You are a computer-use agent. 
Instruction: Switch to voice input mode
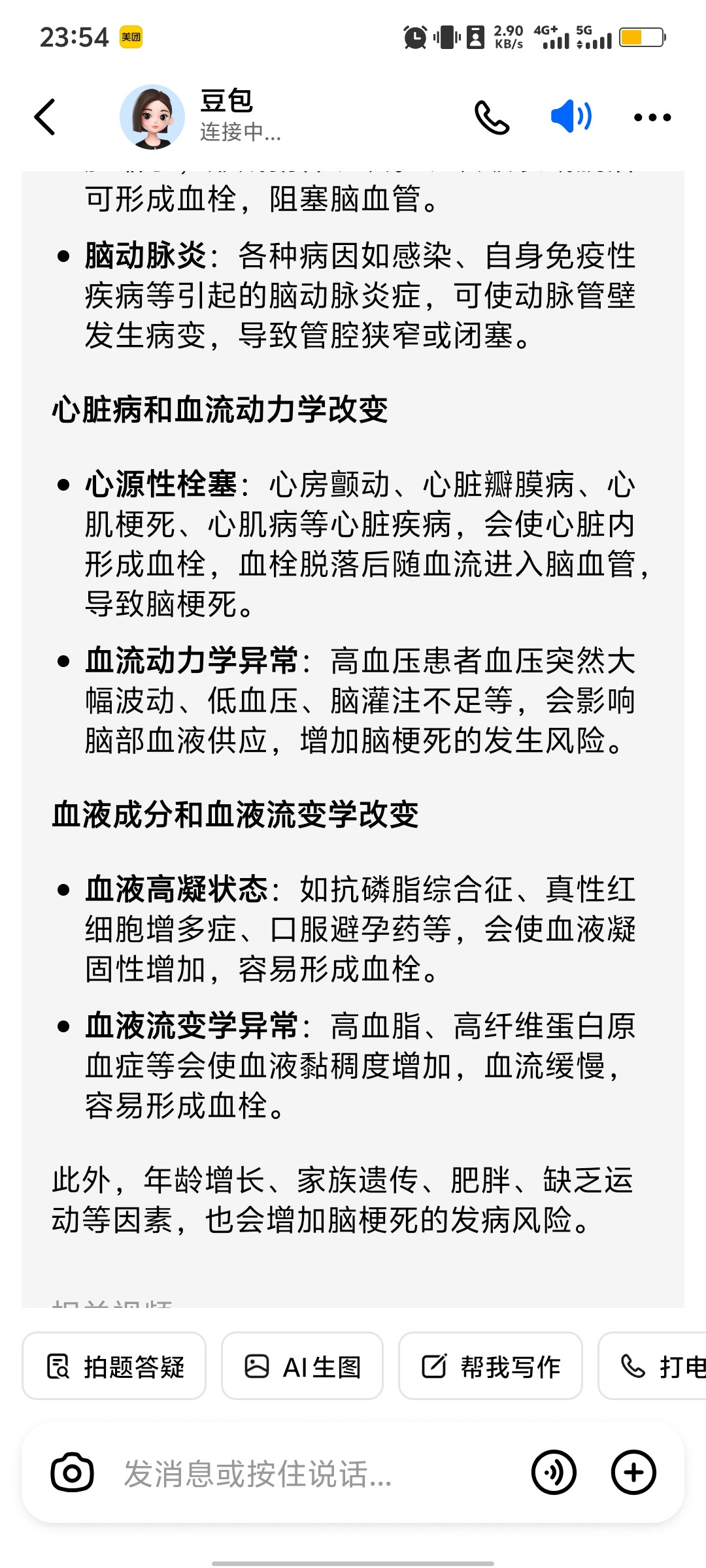tap(554, 1473)
